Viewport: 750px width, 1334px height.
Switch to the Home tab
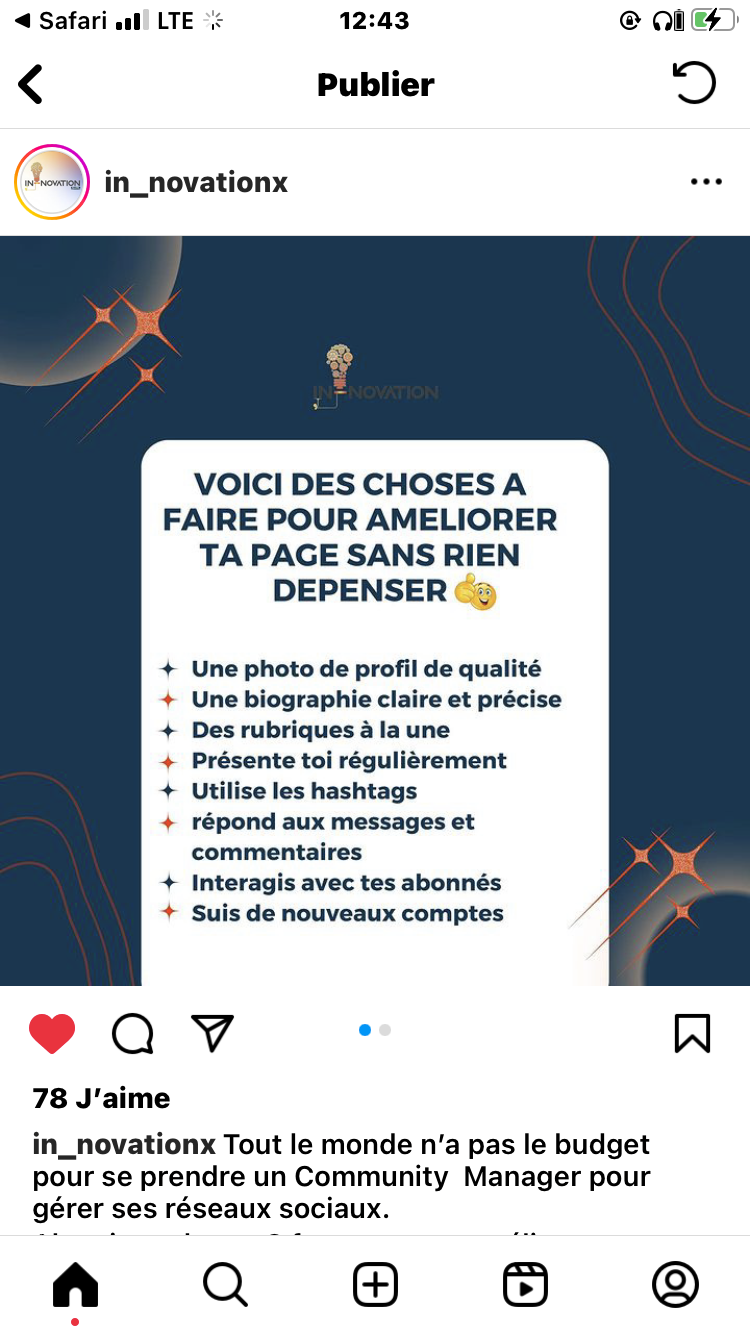pyautogui.click(x=75, y=1285)
